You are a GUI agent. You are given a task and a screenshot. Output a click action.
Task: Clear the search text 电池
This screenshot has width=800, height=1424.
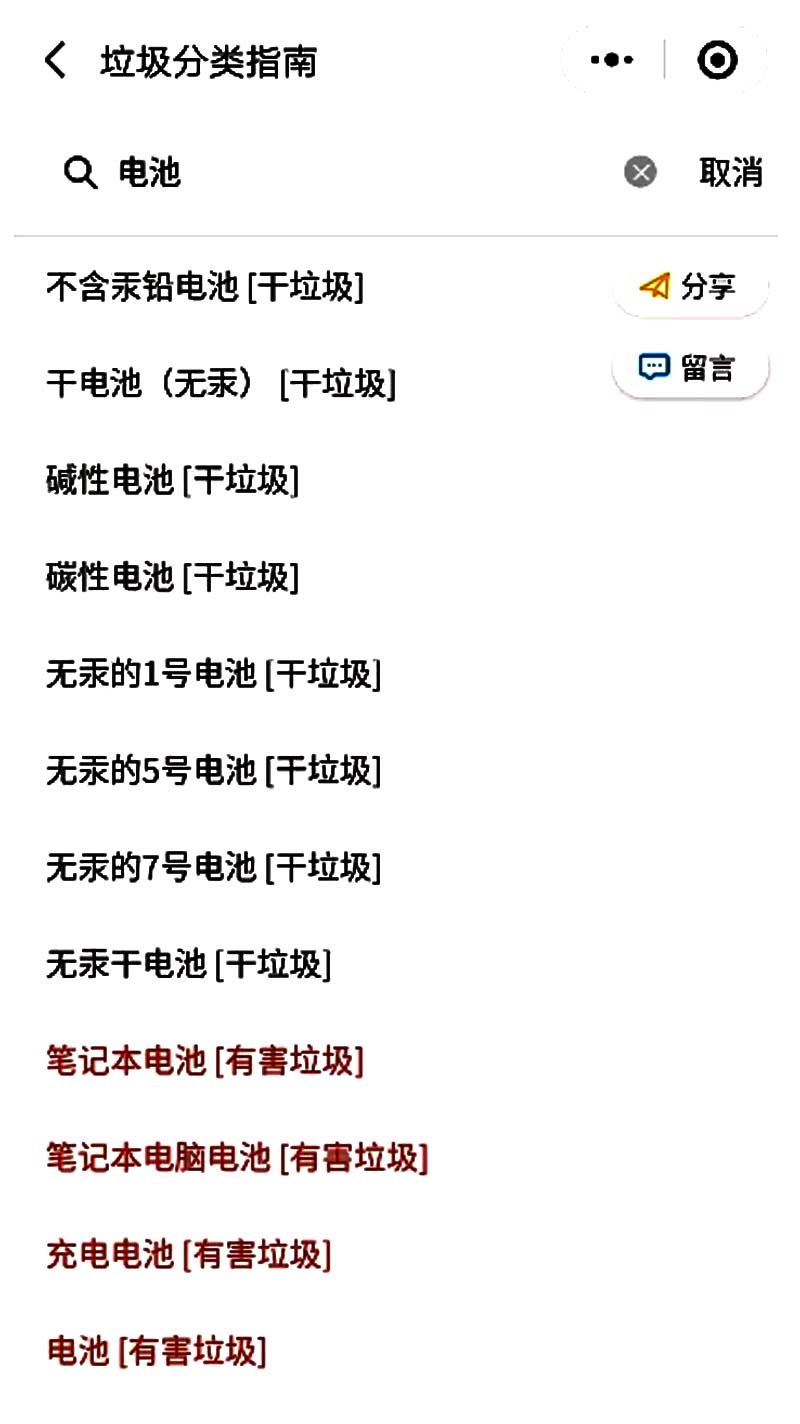(x=640, y=173)
